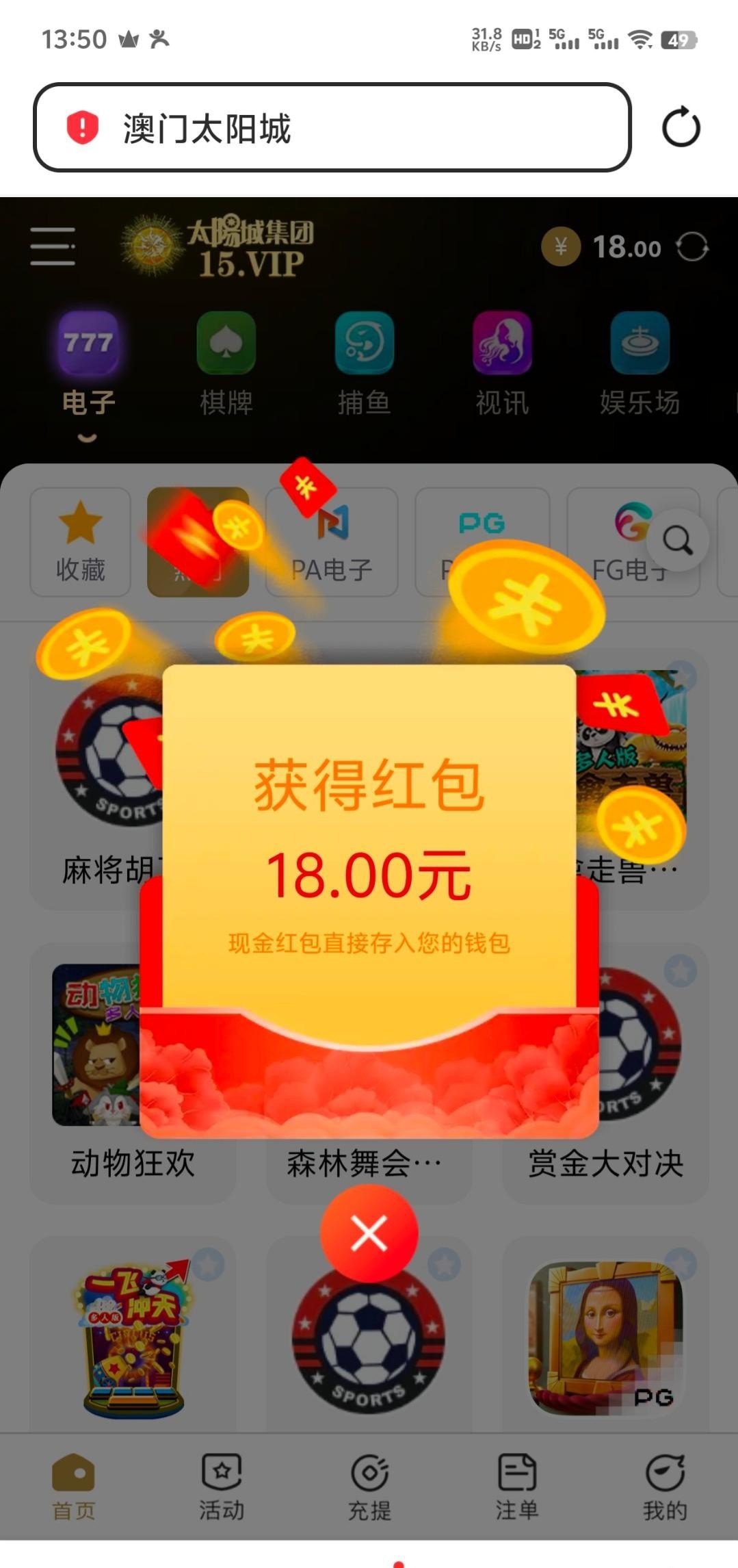View the 注单 bet records tab

[517, 1487]
